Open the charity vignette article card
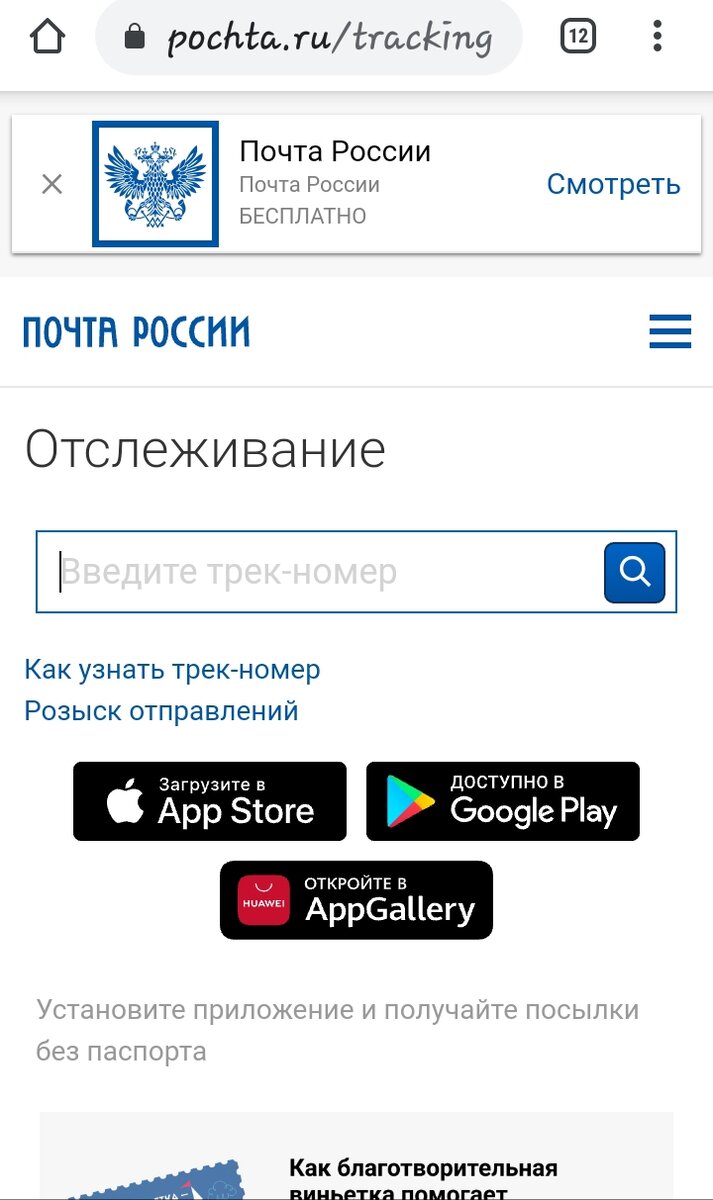 click(x=357, y=1157)
